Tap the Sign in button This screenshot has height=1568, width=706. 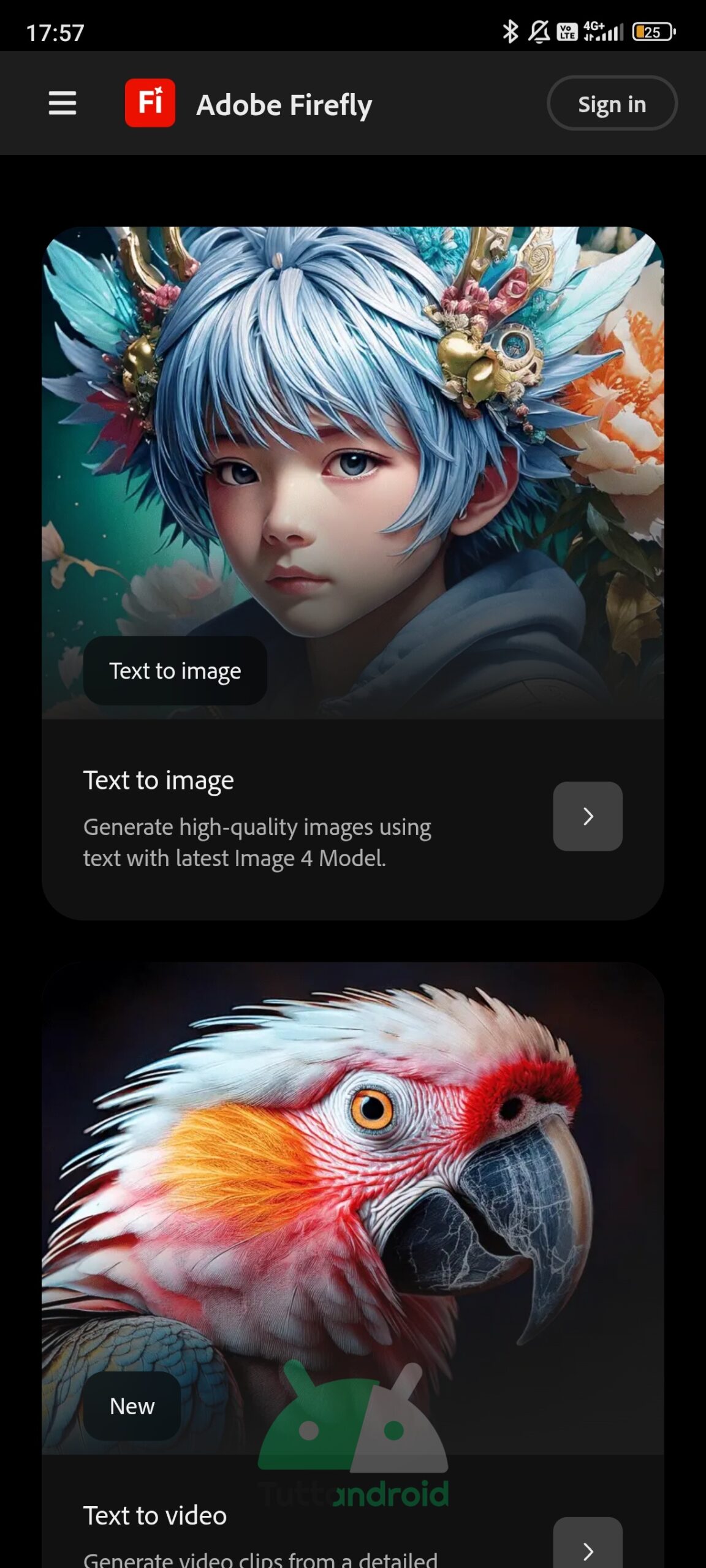click(x=612, y=104)
